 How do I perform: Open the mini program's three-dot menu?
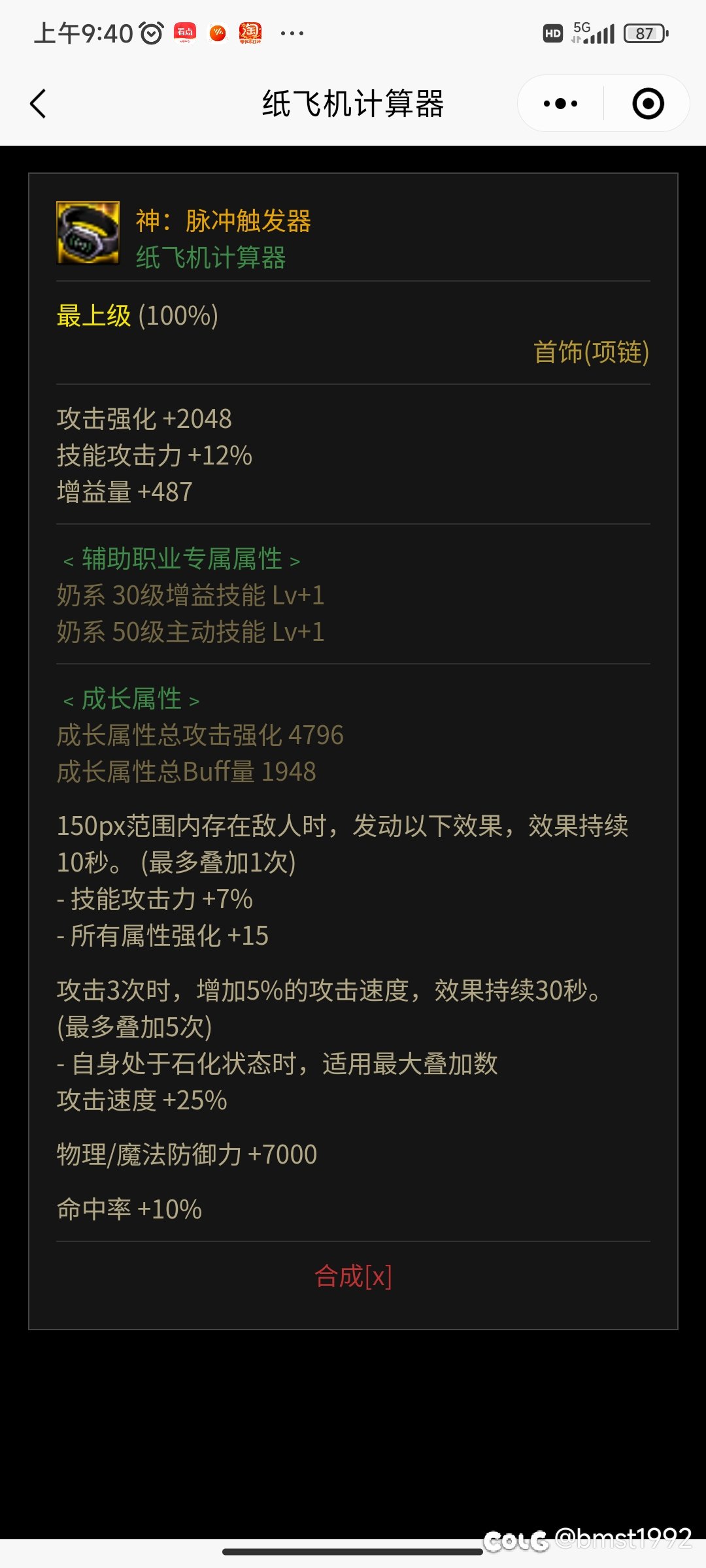point(560,104)
